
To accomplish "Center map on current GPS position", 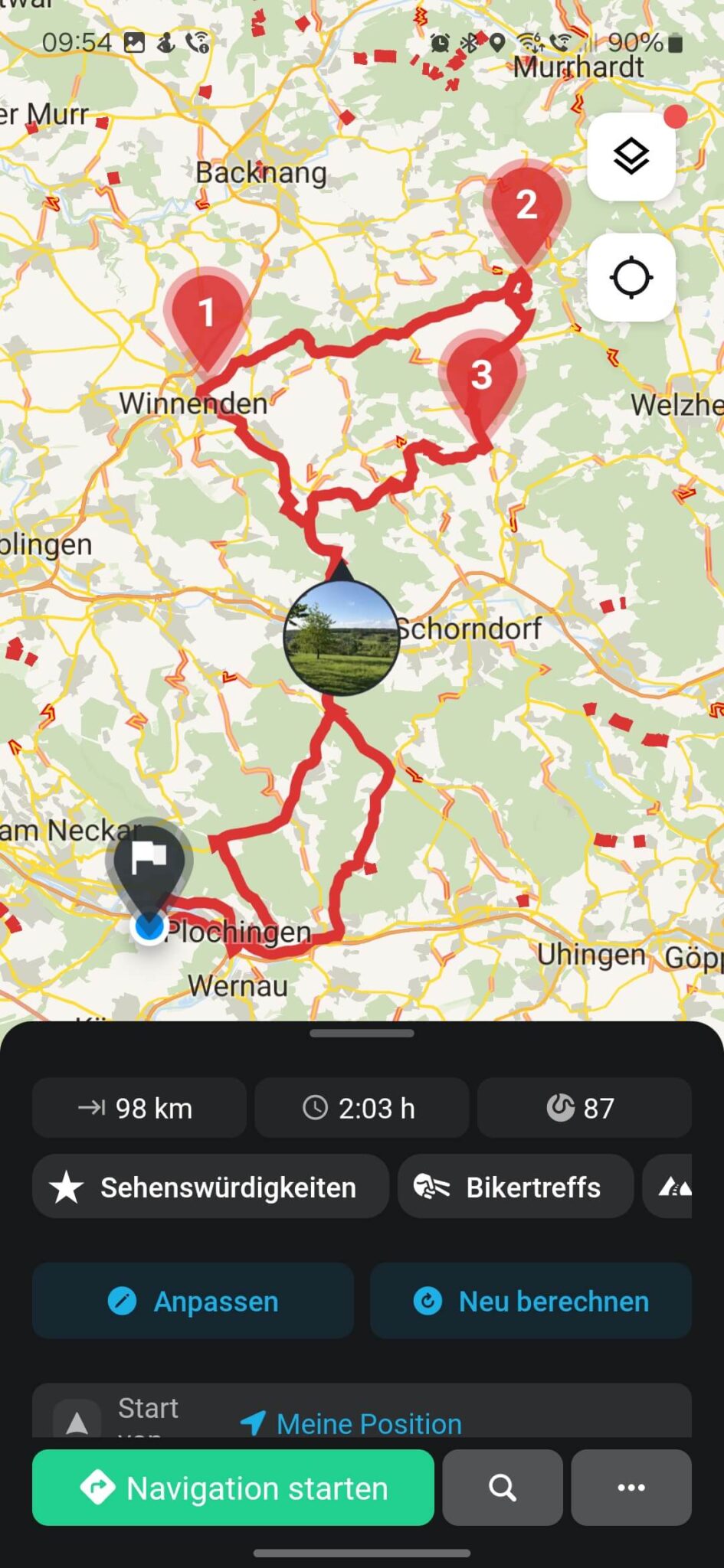I will pos(631,277).
